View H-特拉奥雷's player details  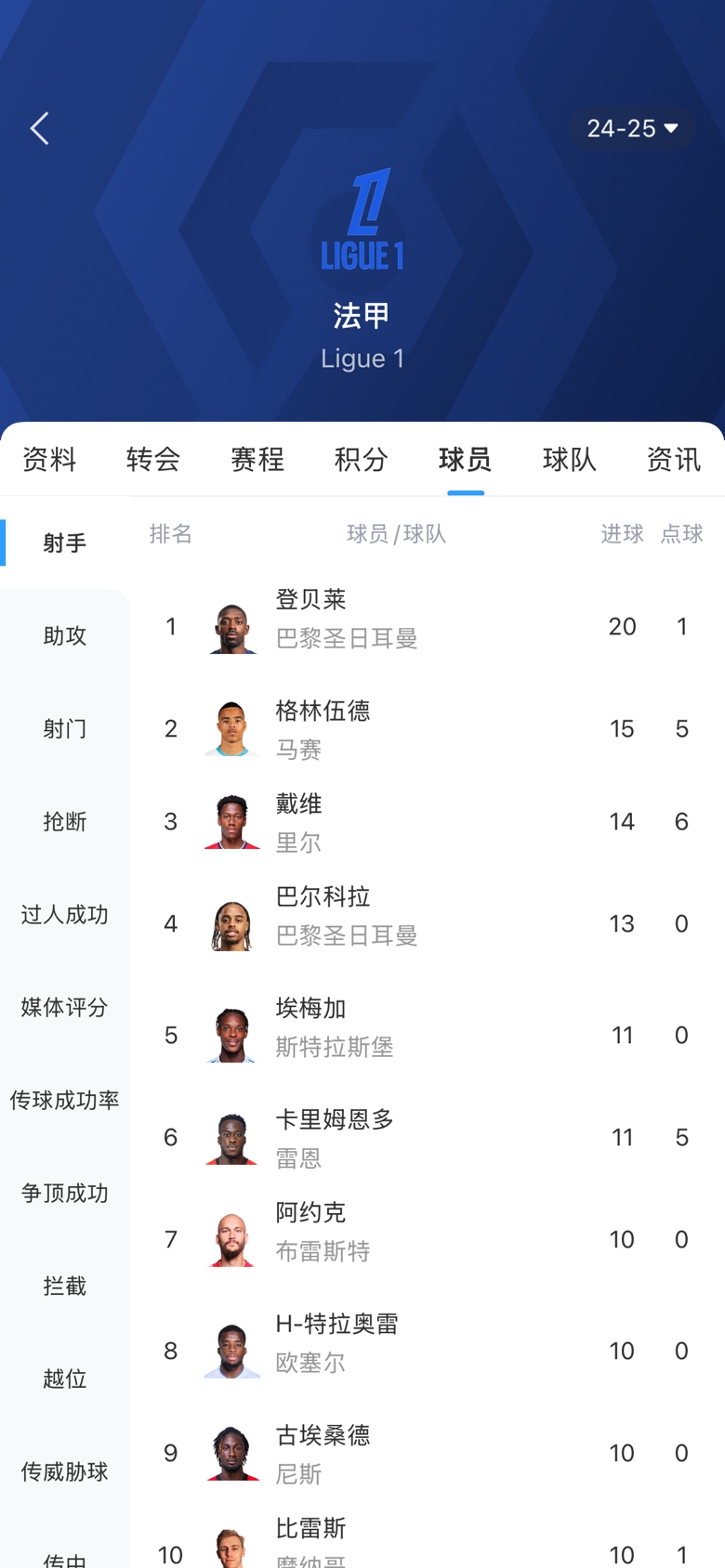(x=428, y=1351)
